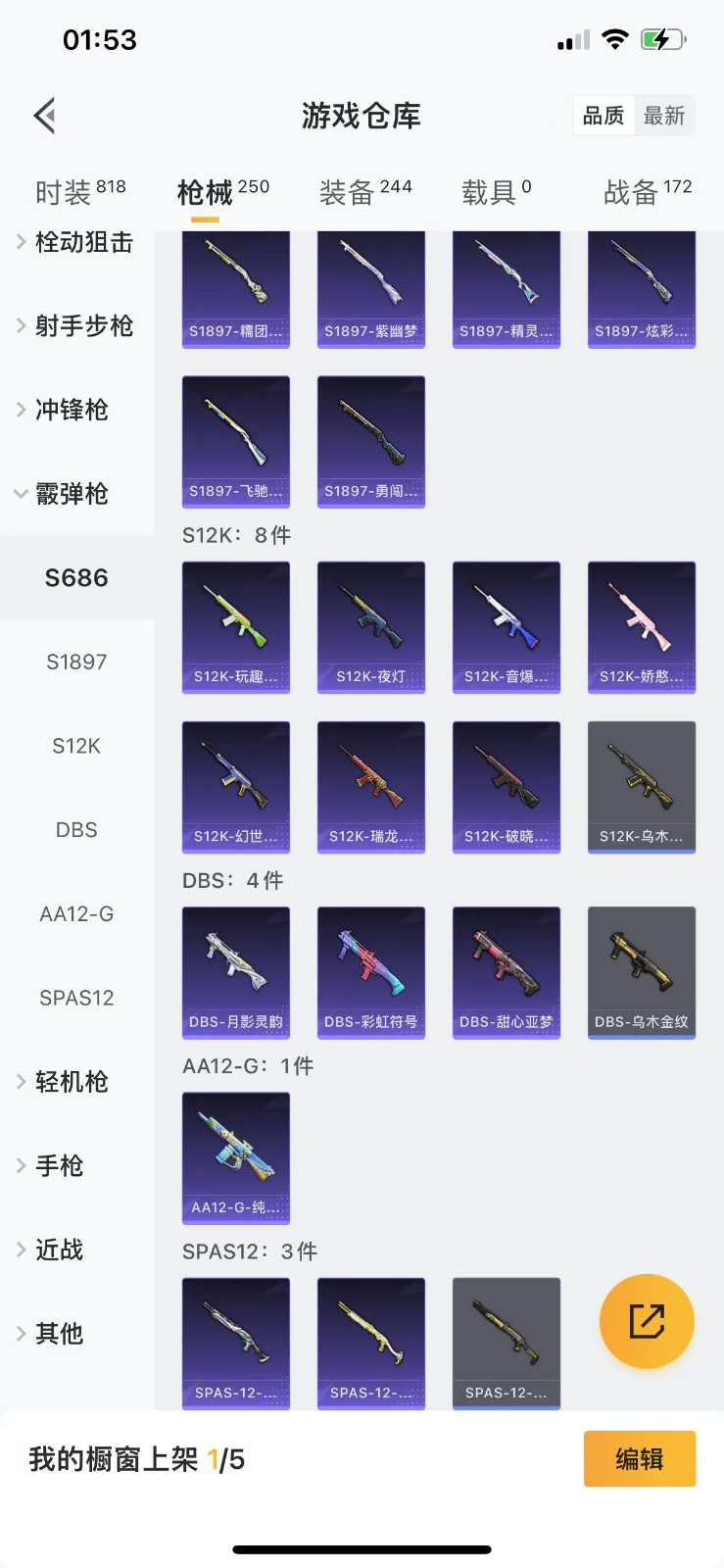The image size is (724, 1568).
Task: Go back from the 游戏仓库 page
Action: pos(45,116)
